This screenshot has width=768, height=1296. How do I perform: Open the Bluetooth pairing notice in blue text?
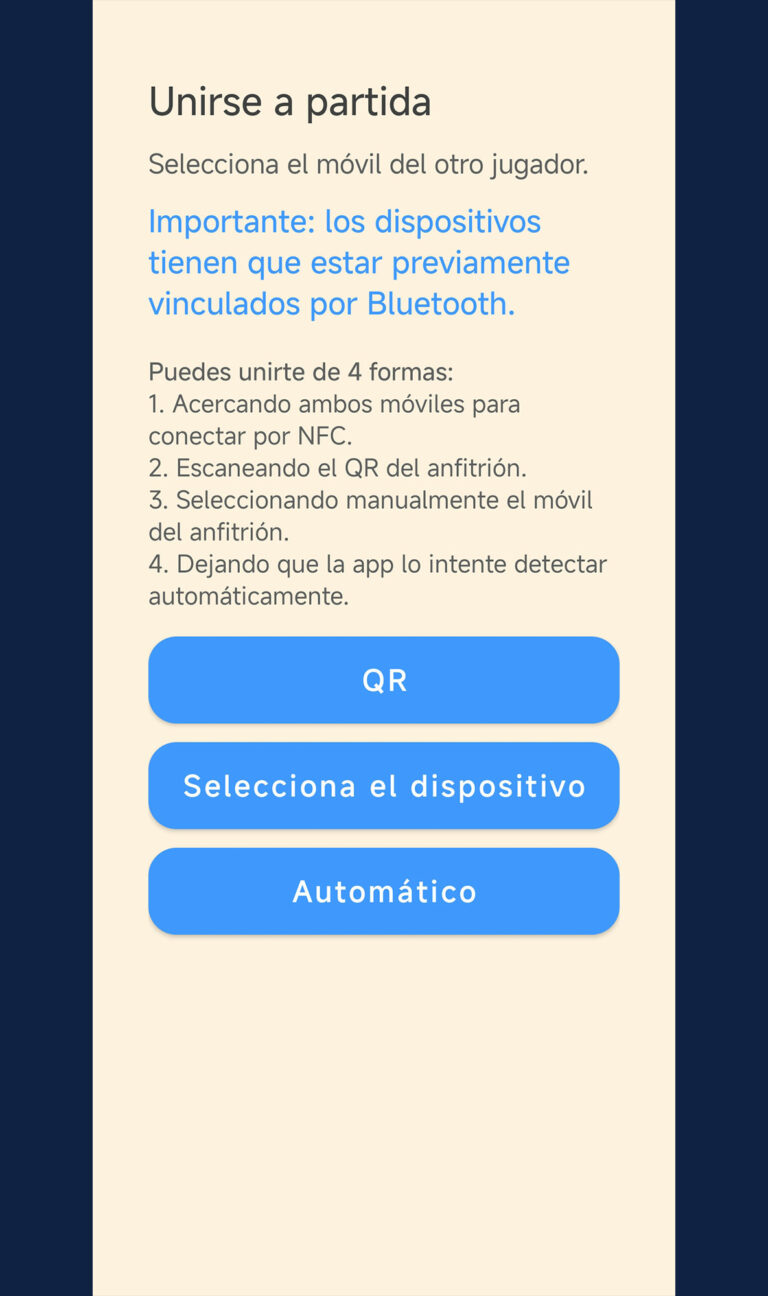point(360,262)
